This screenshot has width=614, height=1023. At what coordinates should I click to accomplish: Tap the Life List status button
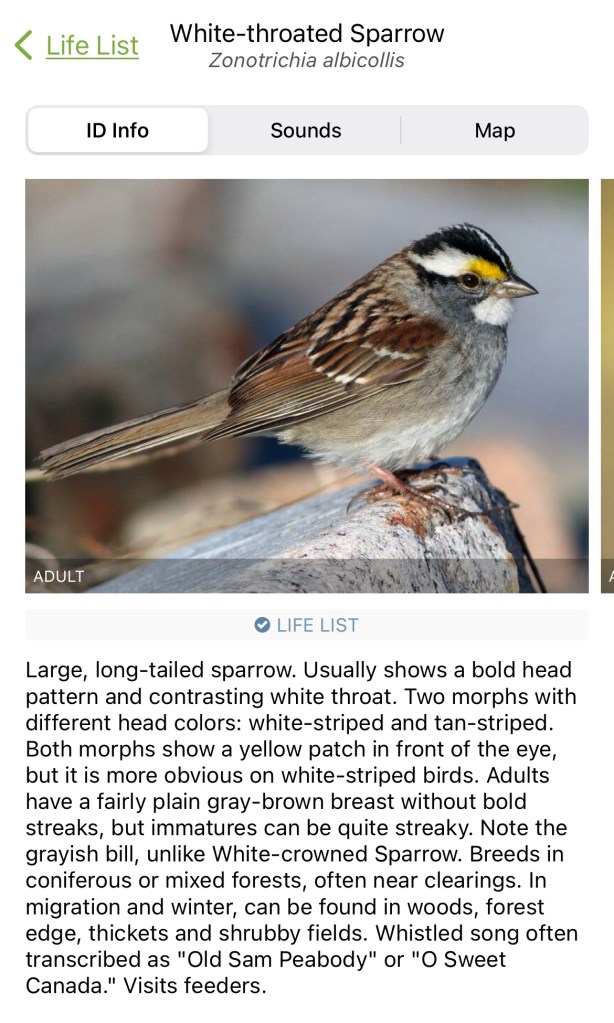pos(307,625)
